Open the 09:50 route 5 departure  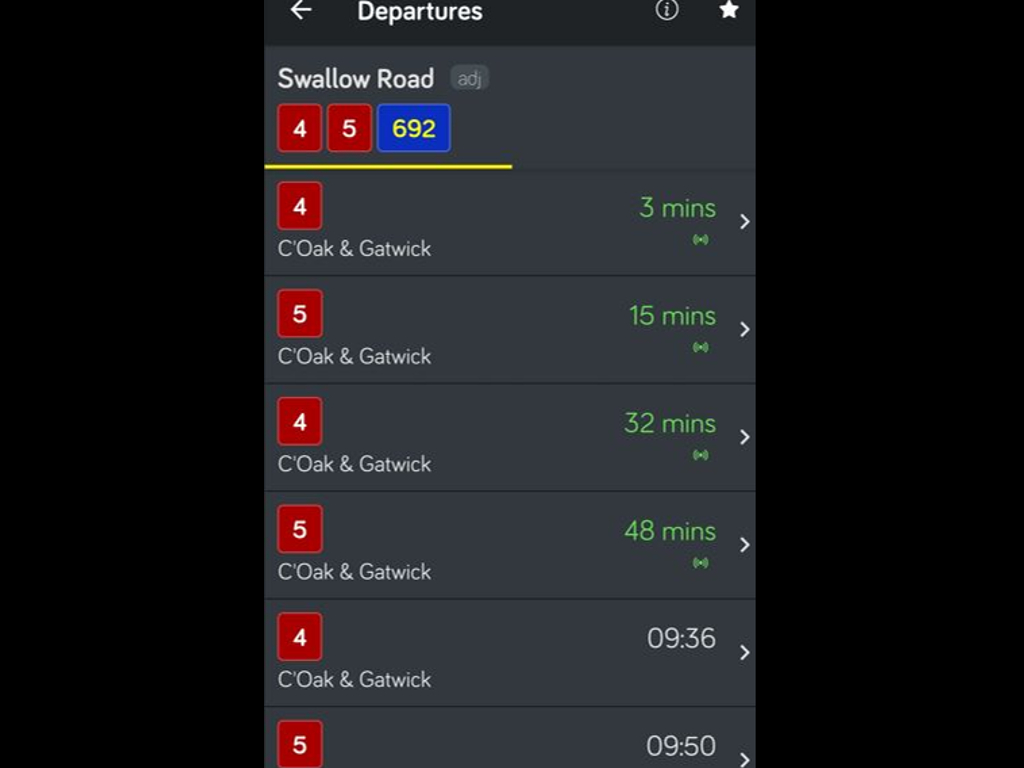509,745
